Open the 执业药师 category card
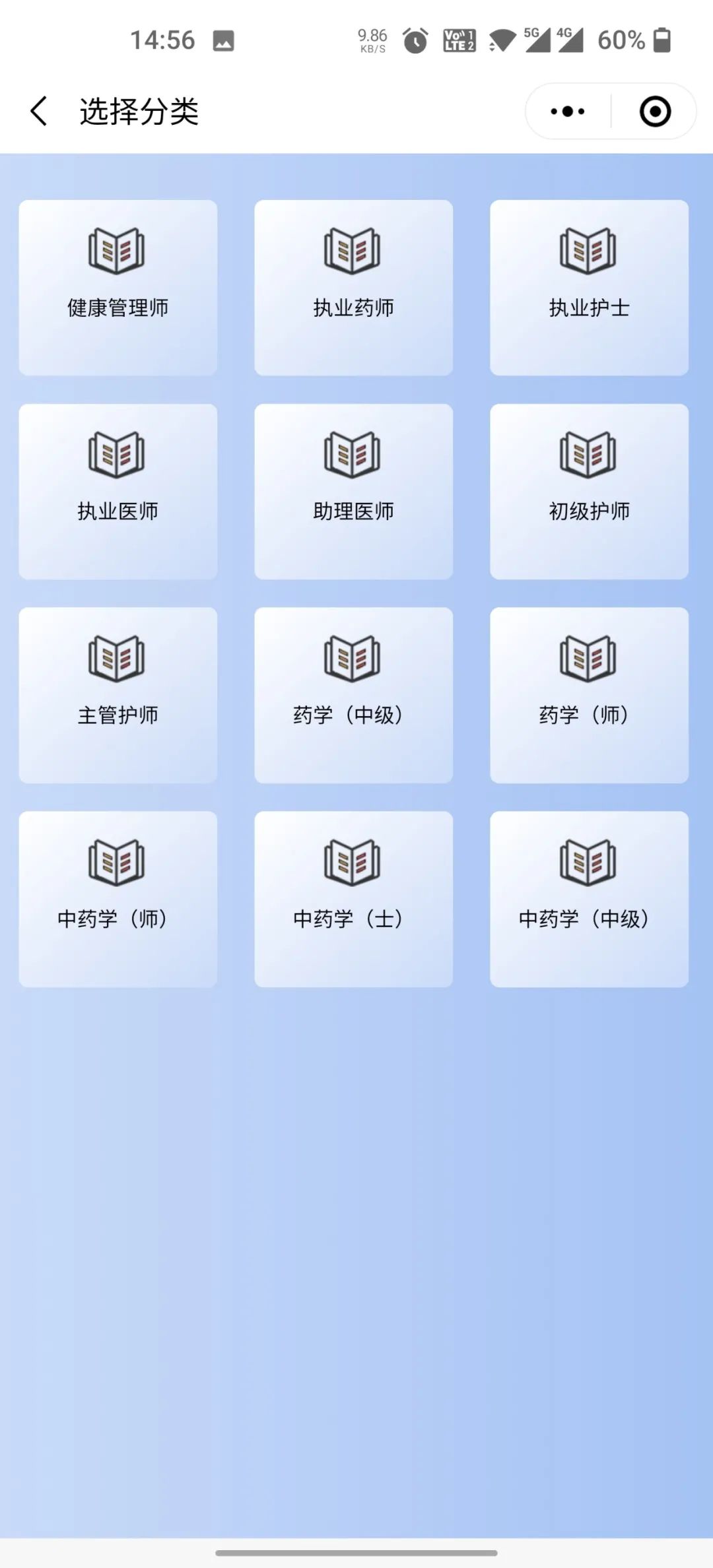Image resolution: width=713 pixels, height=1568 pixels. [x=353, y=288]
